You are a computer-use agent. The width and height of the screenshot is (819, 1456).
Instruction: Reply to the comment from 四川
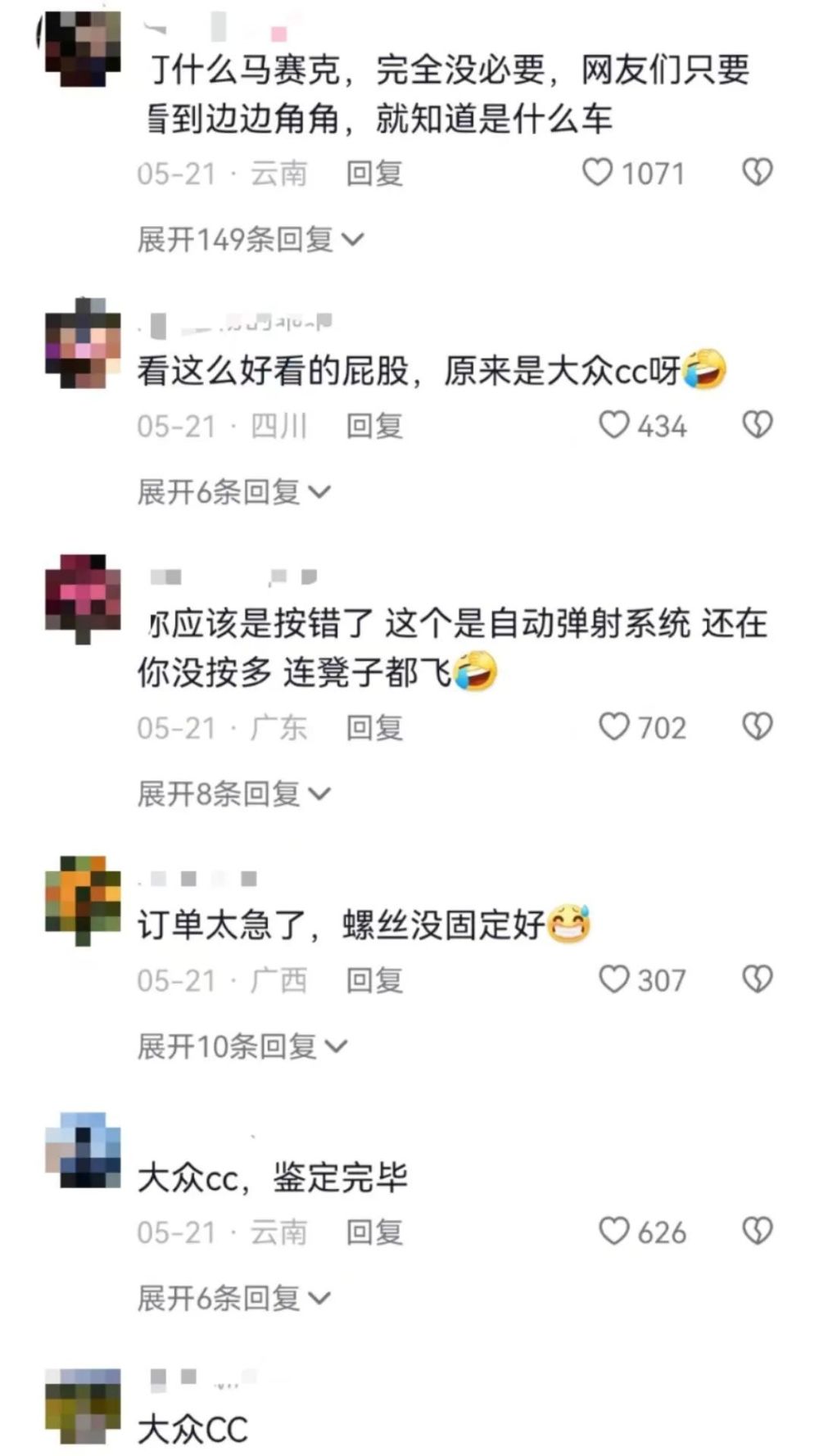[374, 426]
